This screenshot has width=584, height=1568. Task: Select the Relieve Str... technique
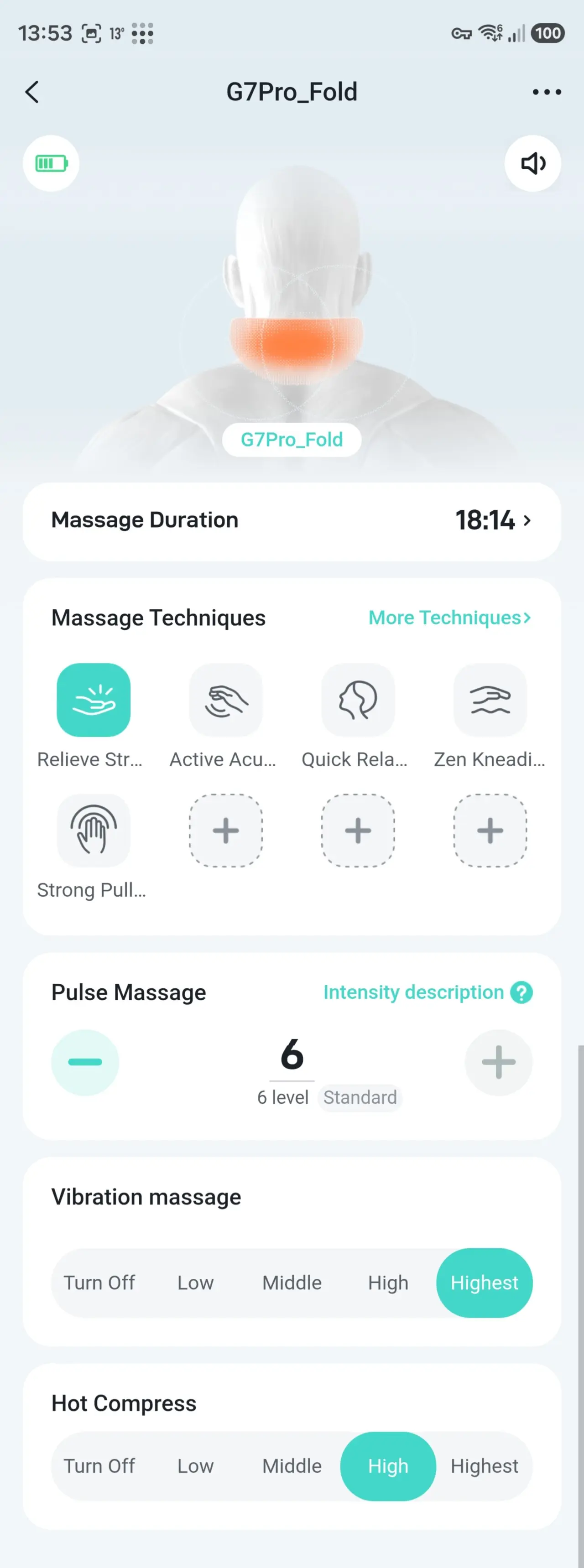[93, 700]
